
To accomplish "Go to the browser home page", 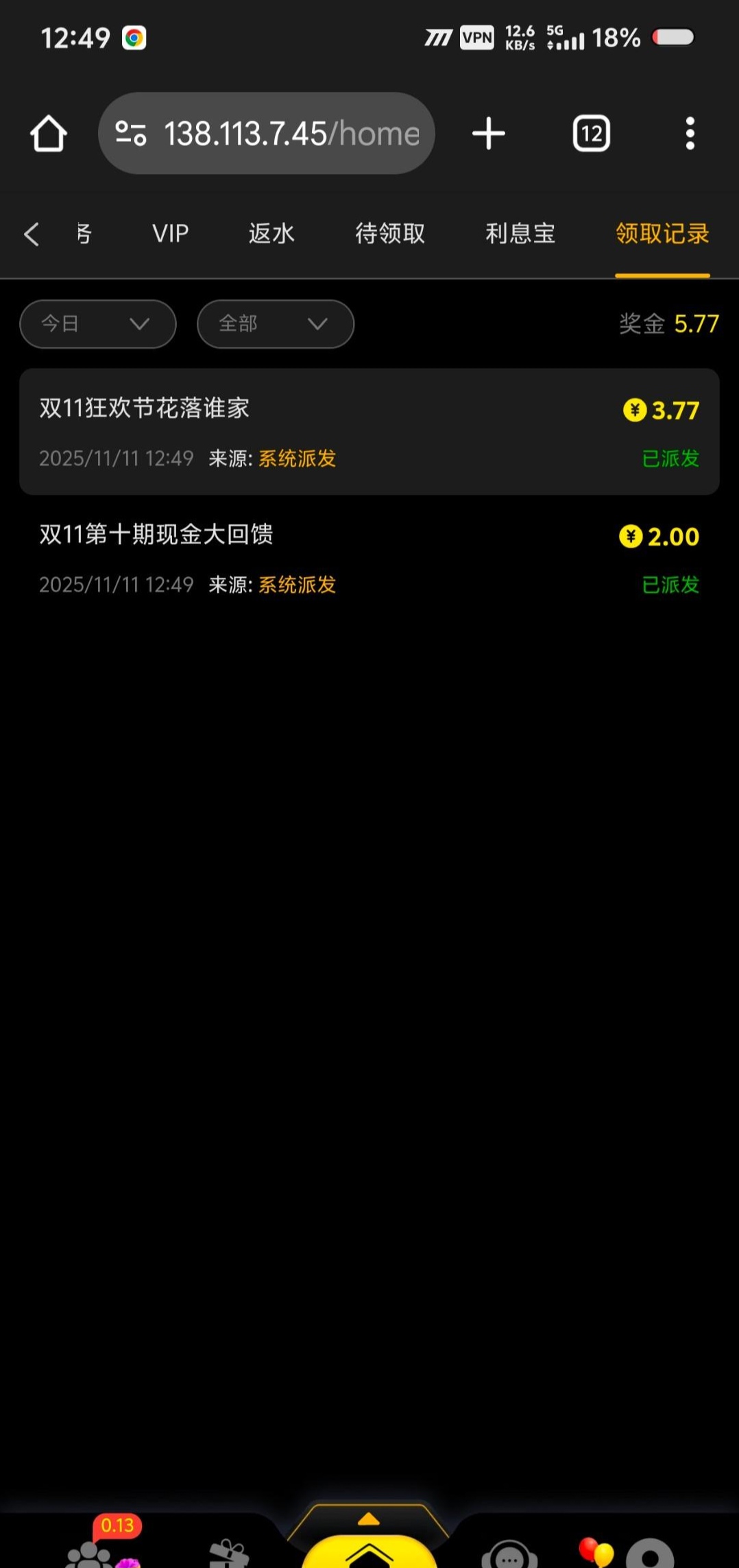I will pyautogui.click(x=49, y=133).
